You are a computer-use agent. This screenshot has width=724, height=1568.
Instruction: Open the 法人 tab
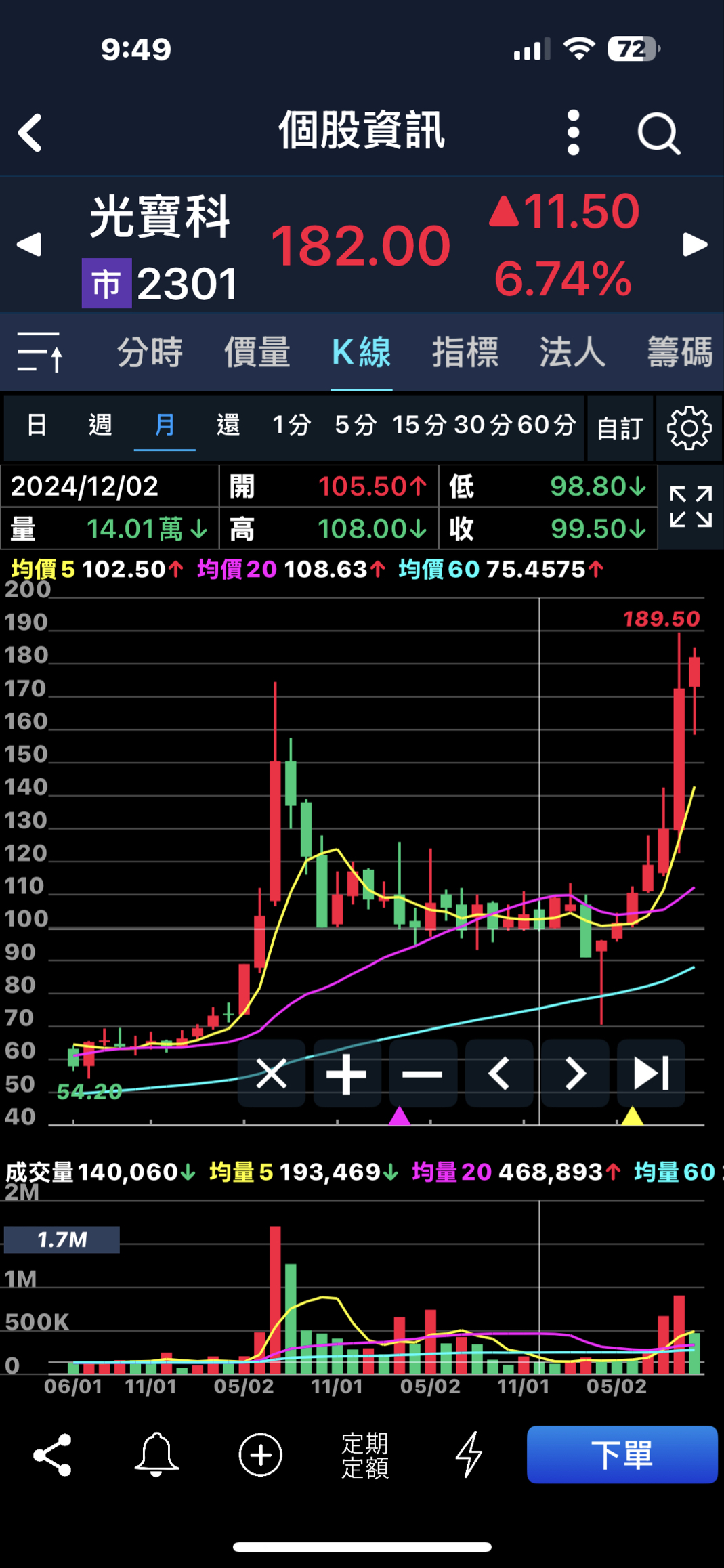(x=572, y=352)
